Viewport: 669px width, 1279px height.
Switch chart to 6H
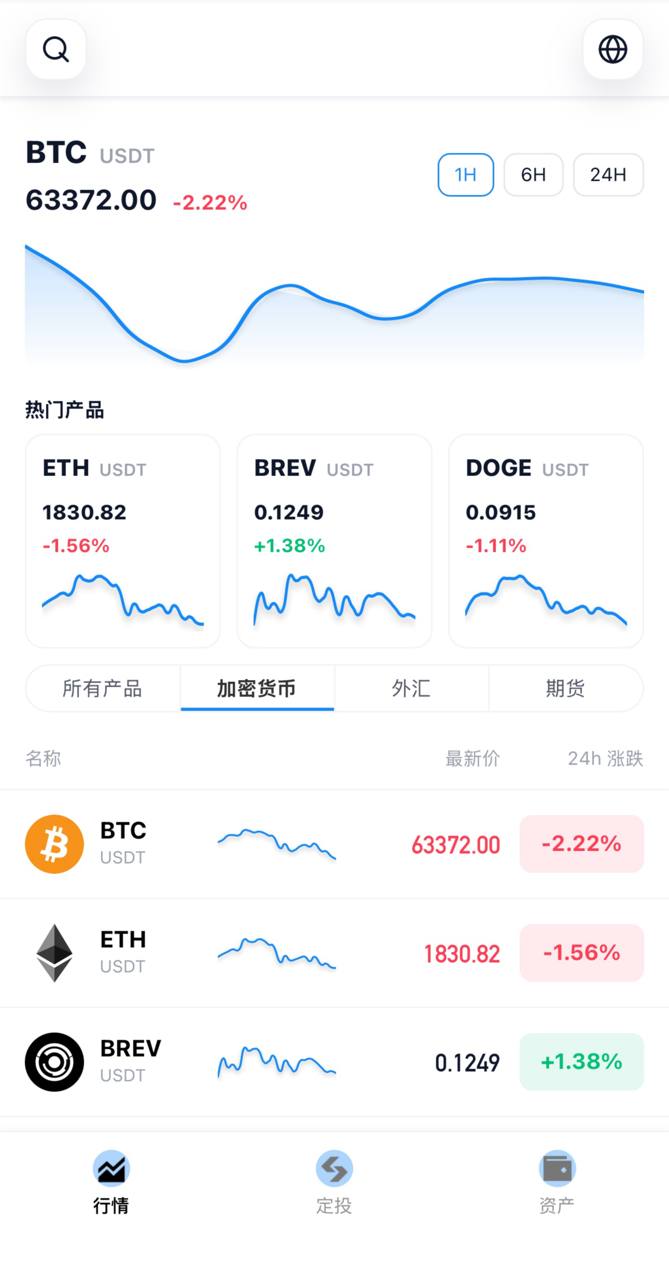tap(533, 175)
